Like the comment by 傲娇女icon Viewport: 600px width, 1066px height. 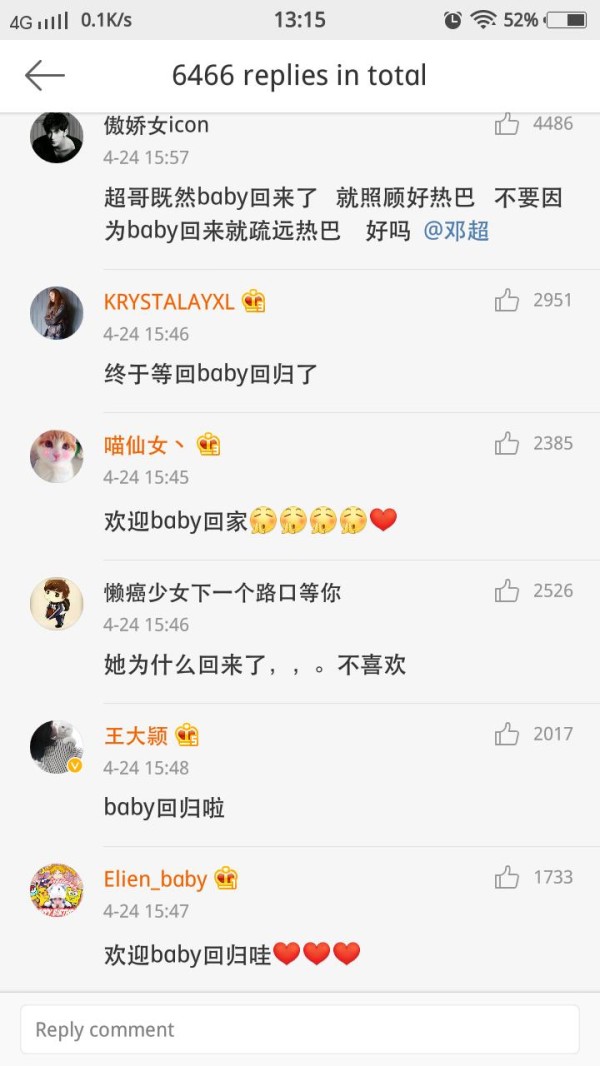tap(507, 124)
